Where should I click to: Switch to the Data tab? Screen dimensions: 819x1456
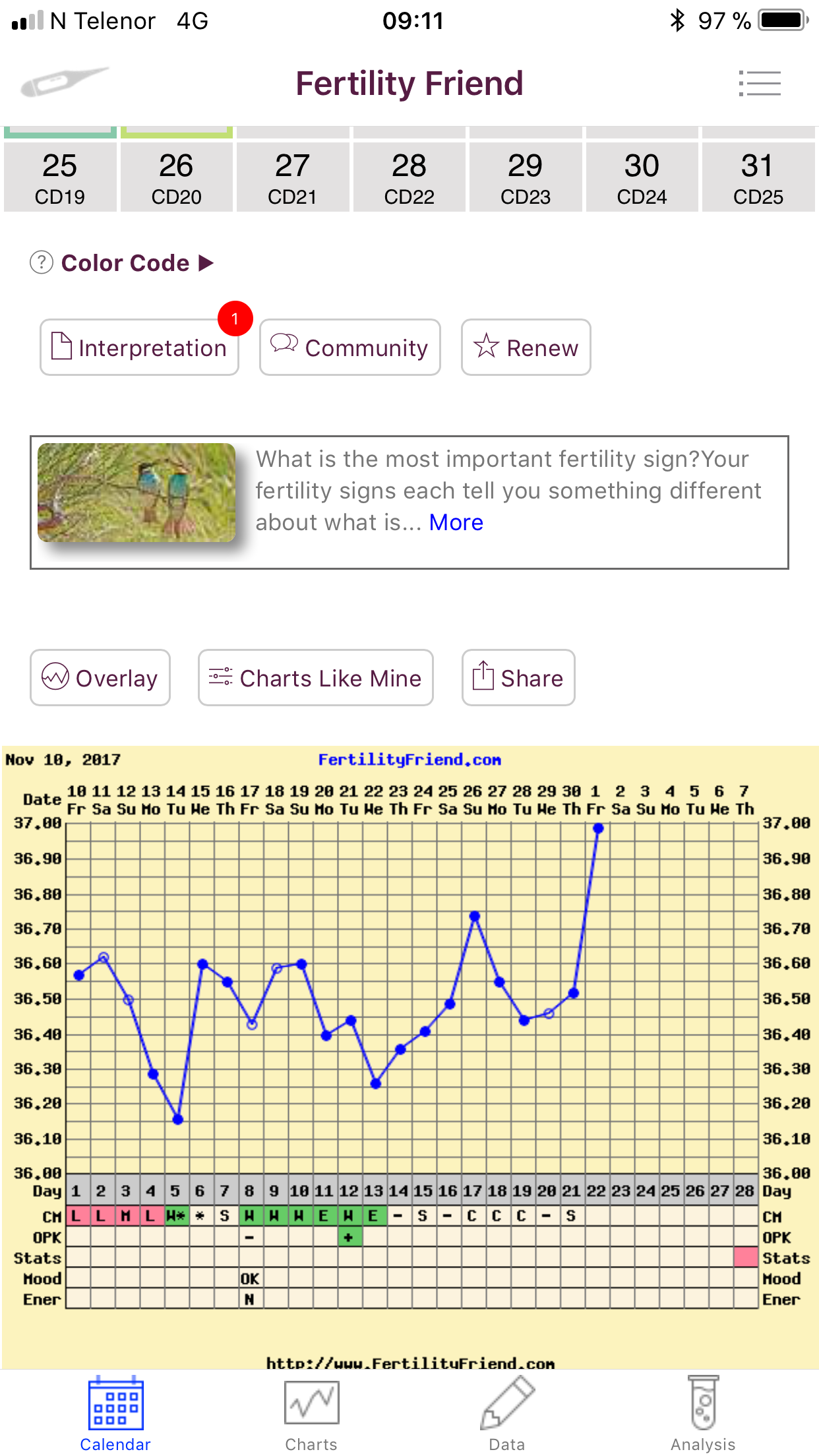[x=506, y=1414]
